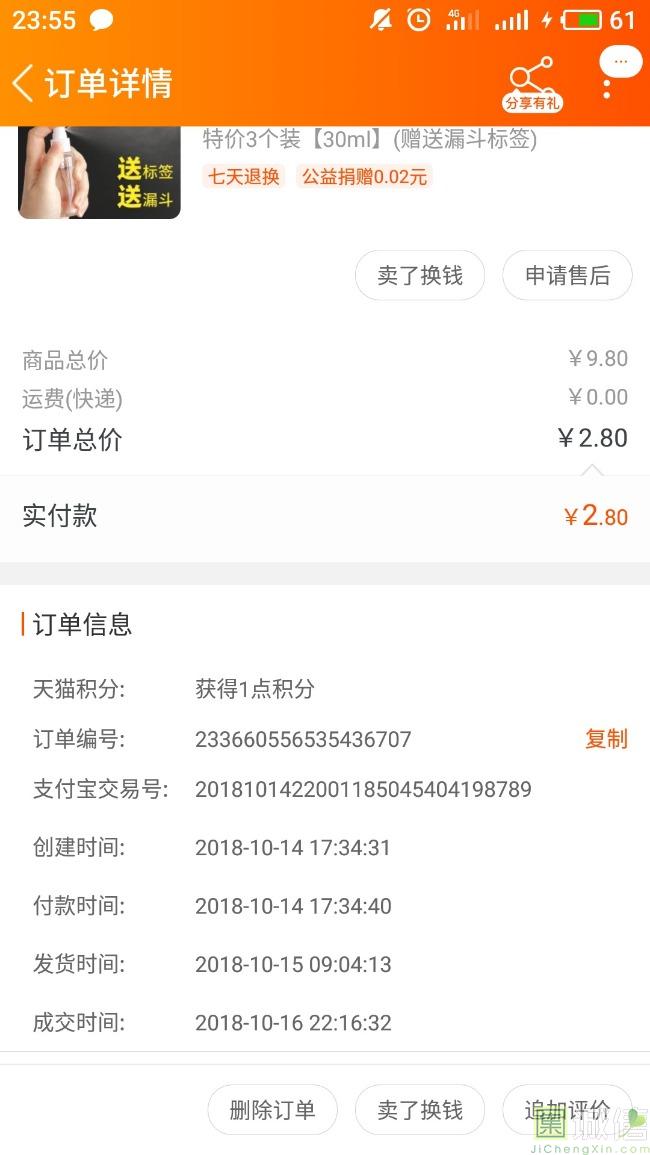Add a follow-up review via 追加评价

567,1110
